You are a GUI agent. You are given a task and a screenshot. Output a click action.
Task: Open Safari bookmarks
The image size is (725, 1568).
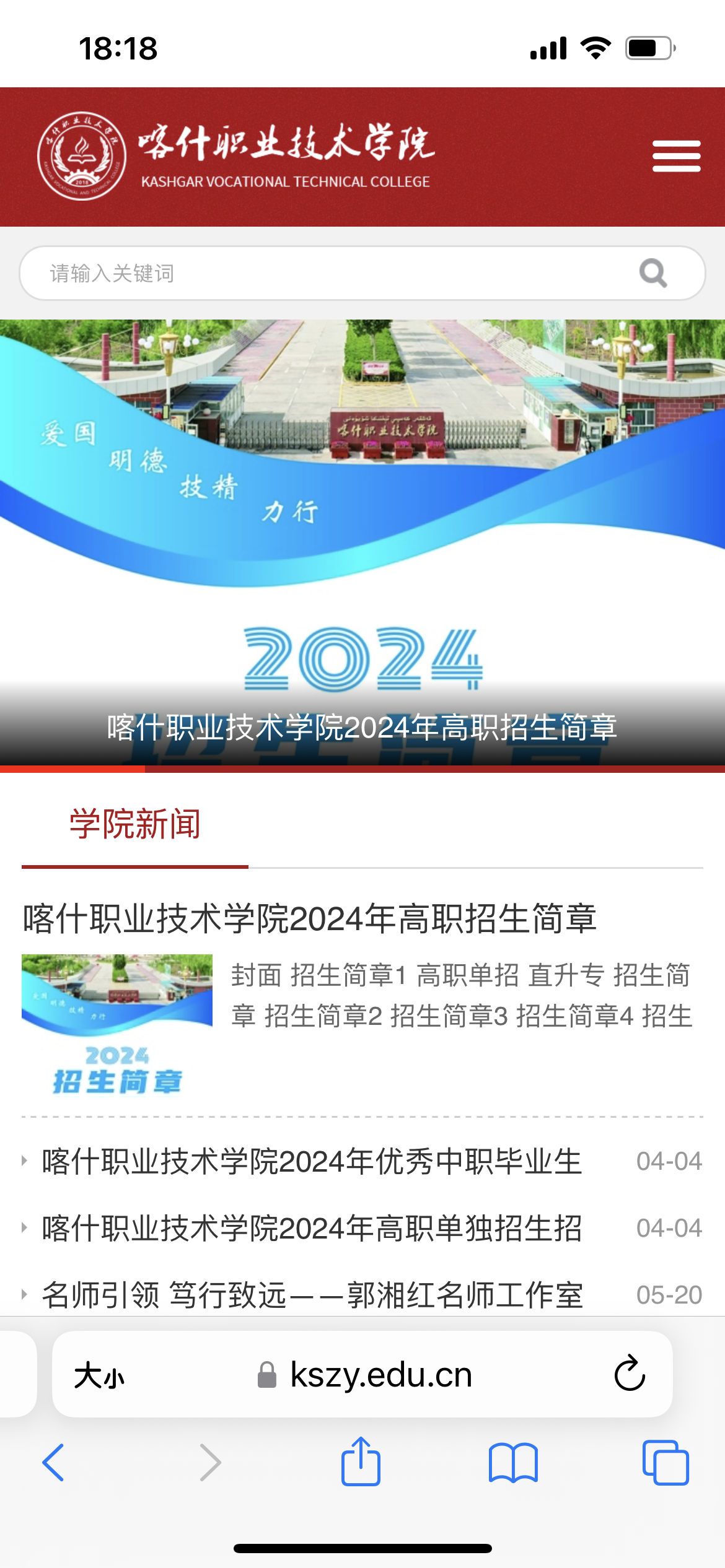[x=513, y=1463]
